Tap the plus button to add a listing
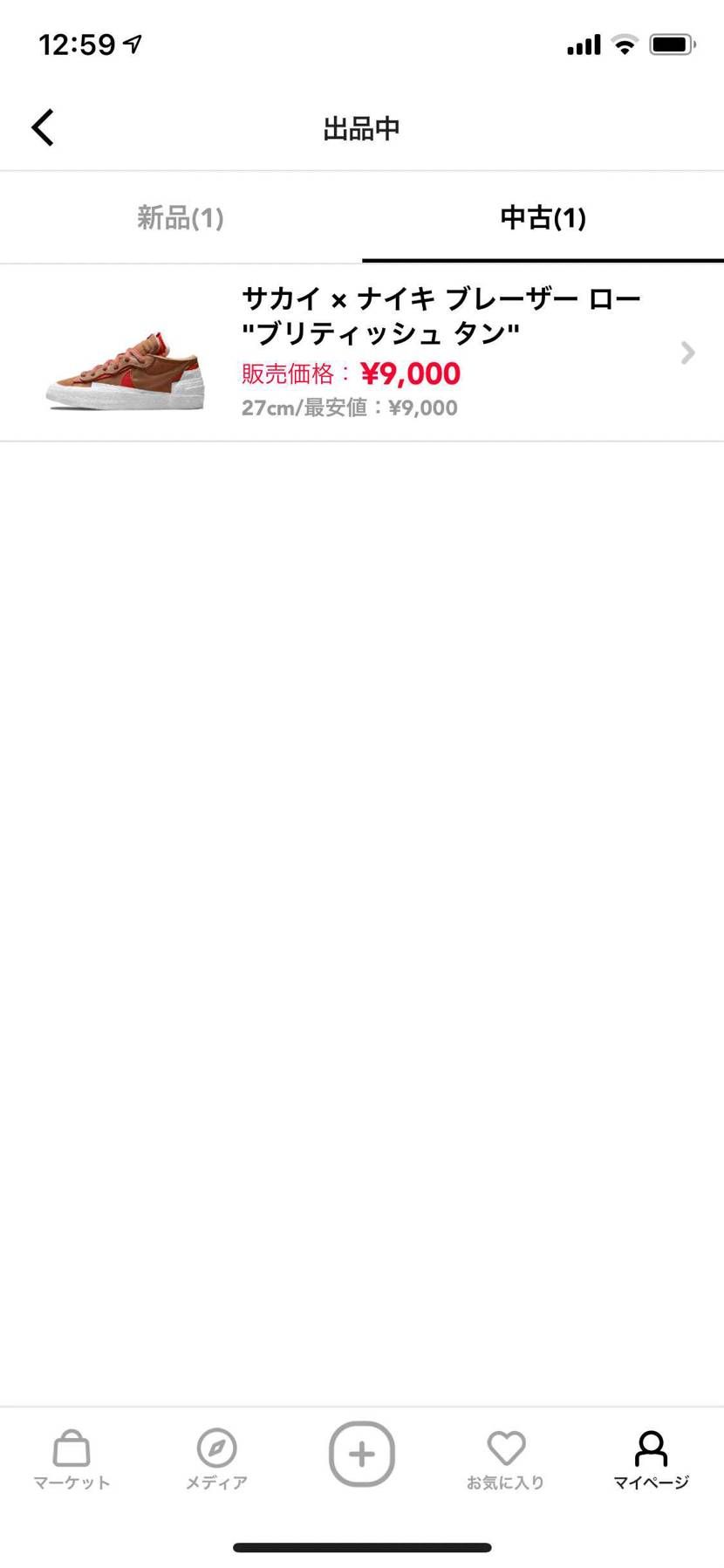 362,1454
